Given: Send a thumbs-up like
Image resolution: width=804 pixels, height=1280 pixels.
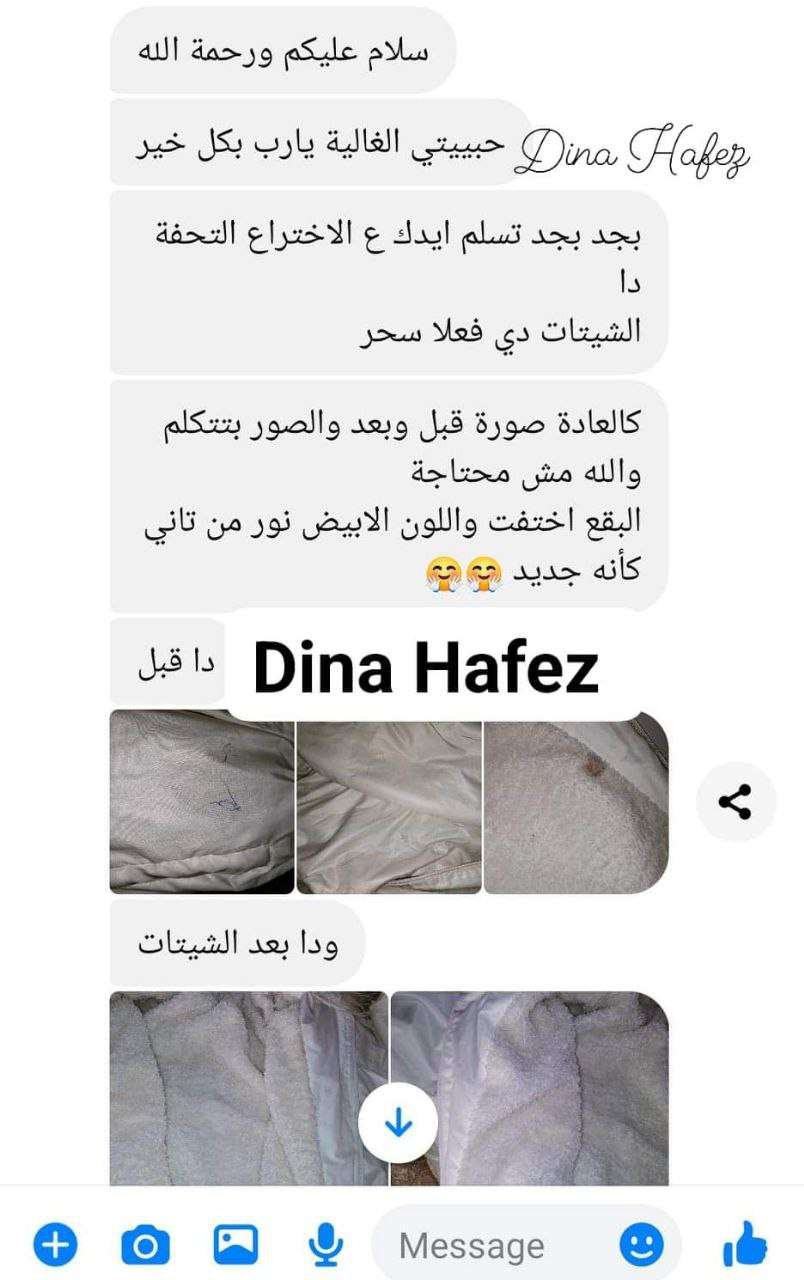Looking at the screenshot, I should click(745, 1246).
